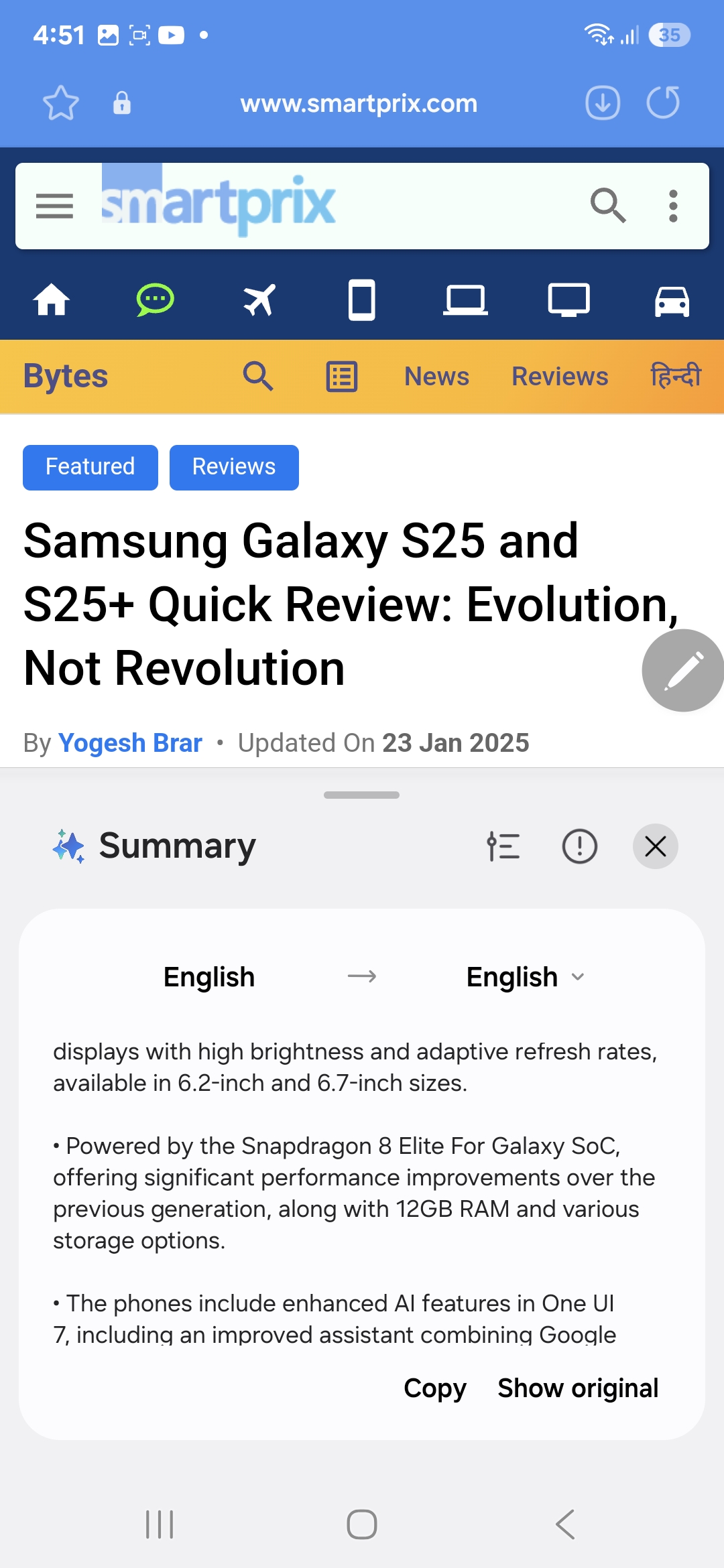724x1568 pixels.
Task: Switch to the Hindi version
Action: pyautogui.click(x=676, y=375)
